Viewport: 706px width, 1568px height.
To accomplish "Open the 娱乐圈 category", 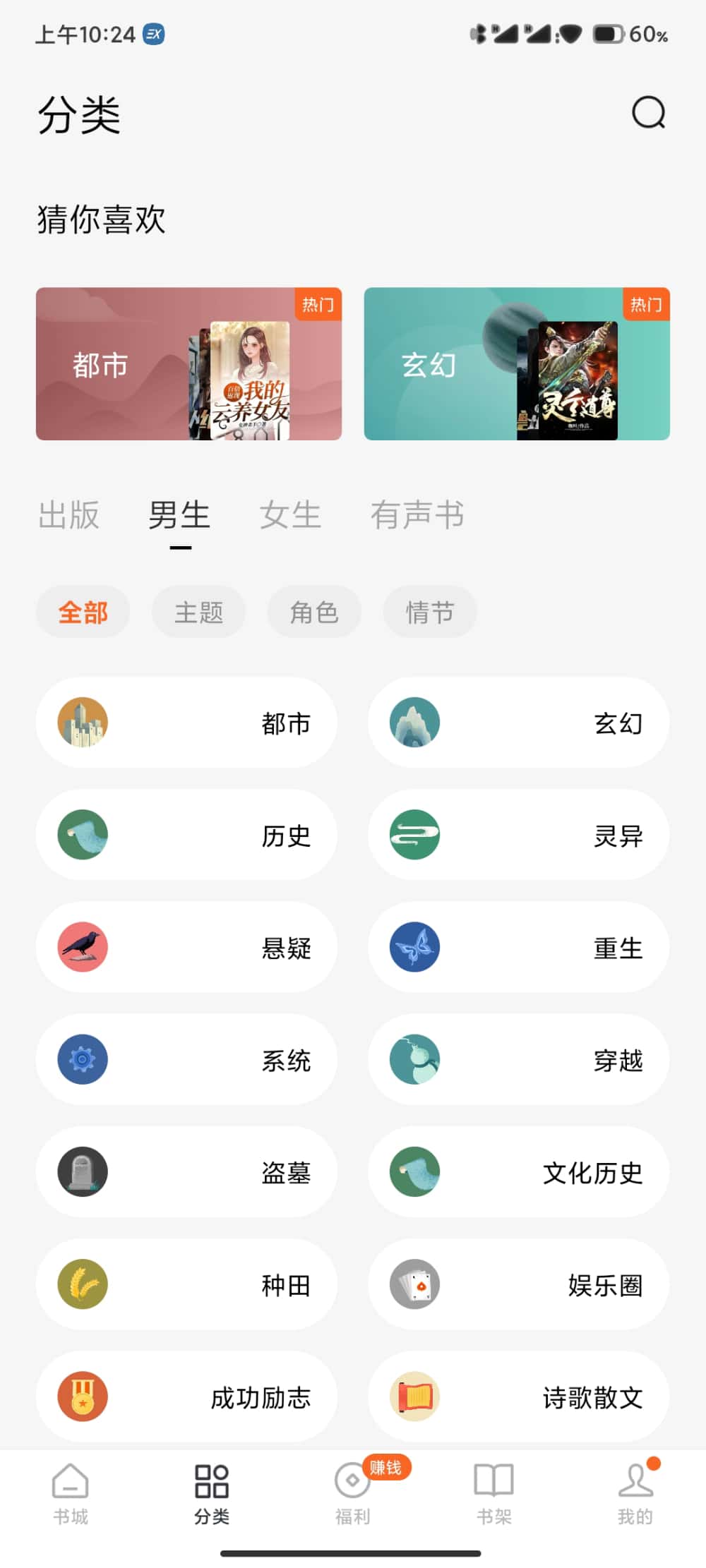I will (518, 1284).
